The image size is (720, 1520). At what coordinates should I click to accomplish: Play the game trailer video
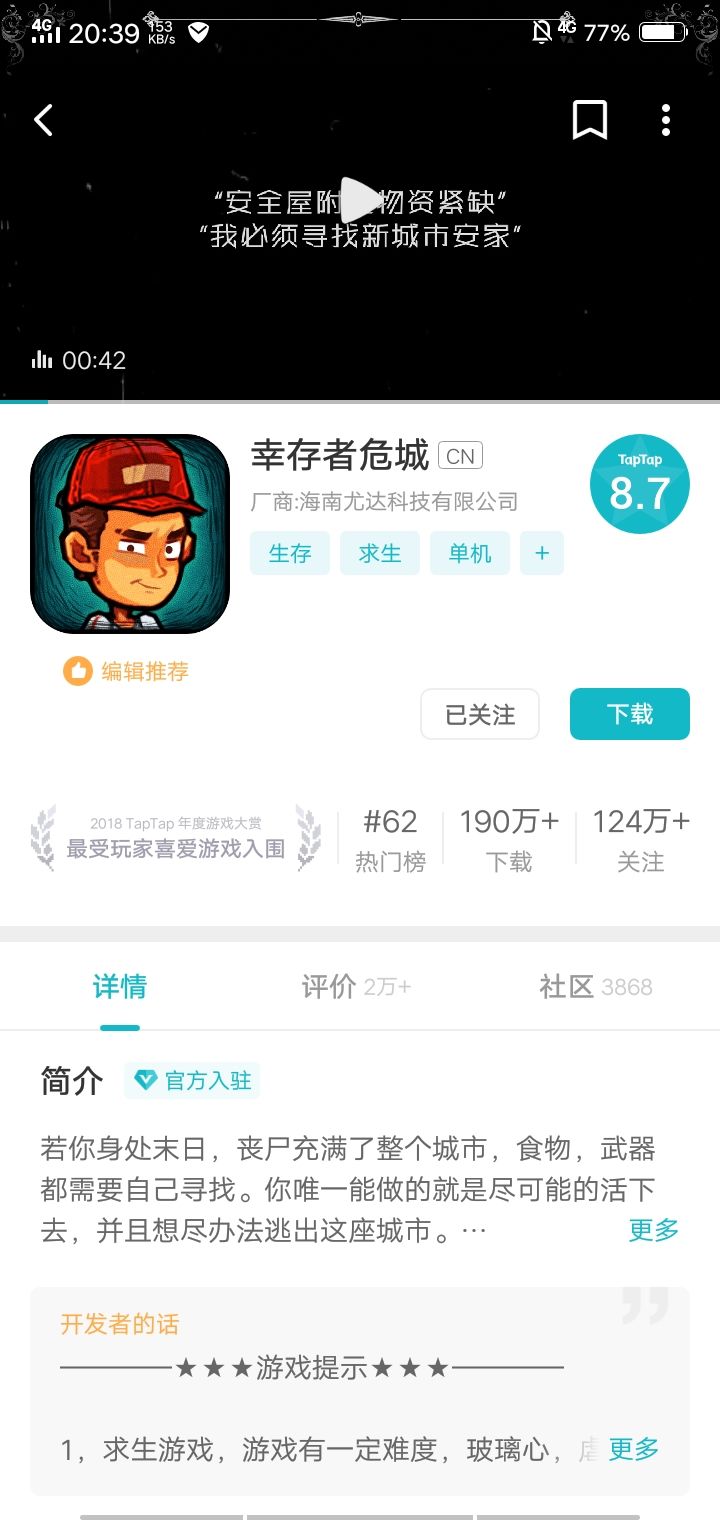coord(360,200)
